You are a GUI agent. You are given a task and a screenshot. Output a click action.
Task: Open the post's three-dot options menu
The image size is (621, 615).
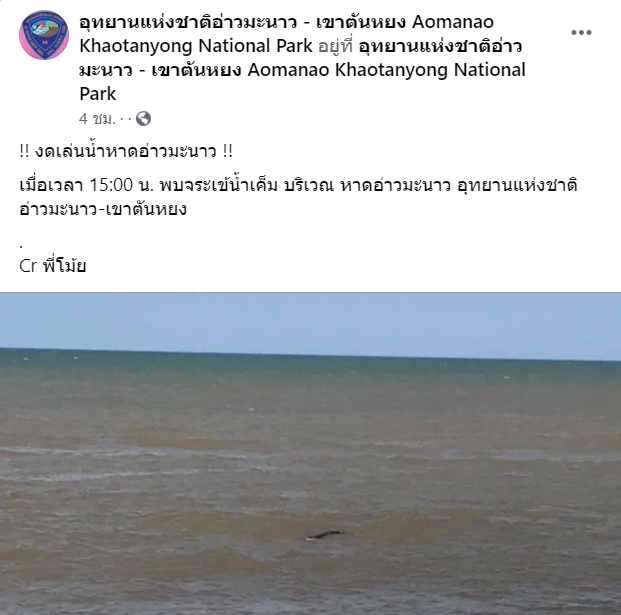tap(581, 33)
